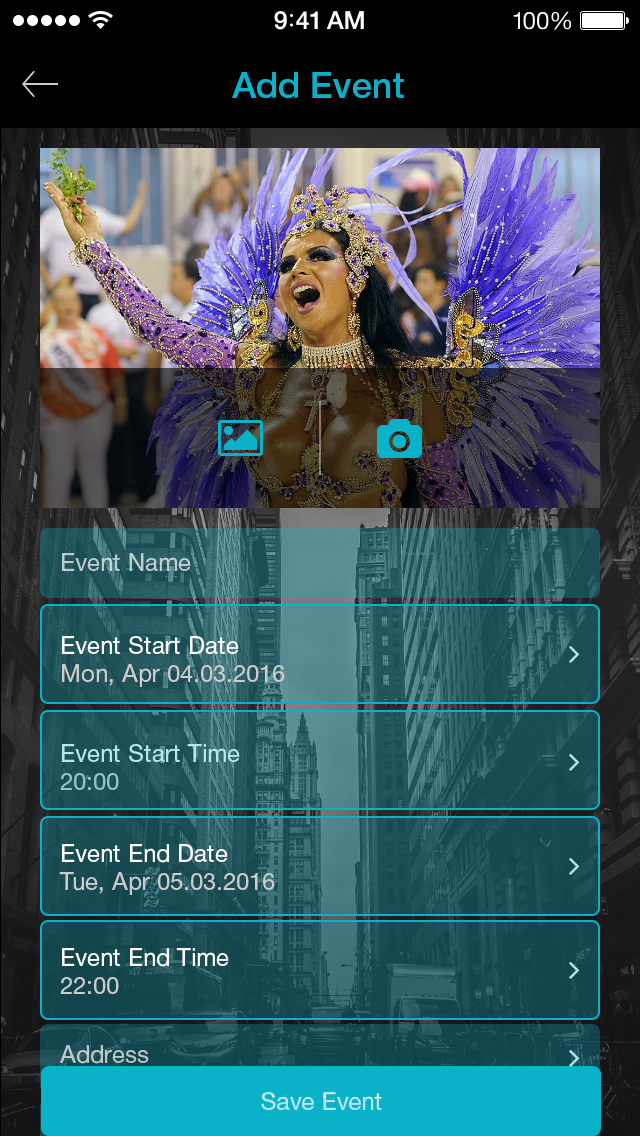The height and width of the screenshot is (1136, 640).
Task: Go back using the arrow icon
Action: click(40, 85)
